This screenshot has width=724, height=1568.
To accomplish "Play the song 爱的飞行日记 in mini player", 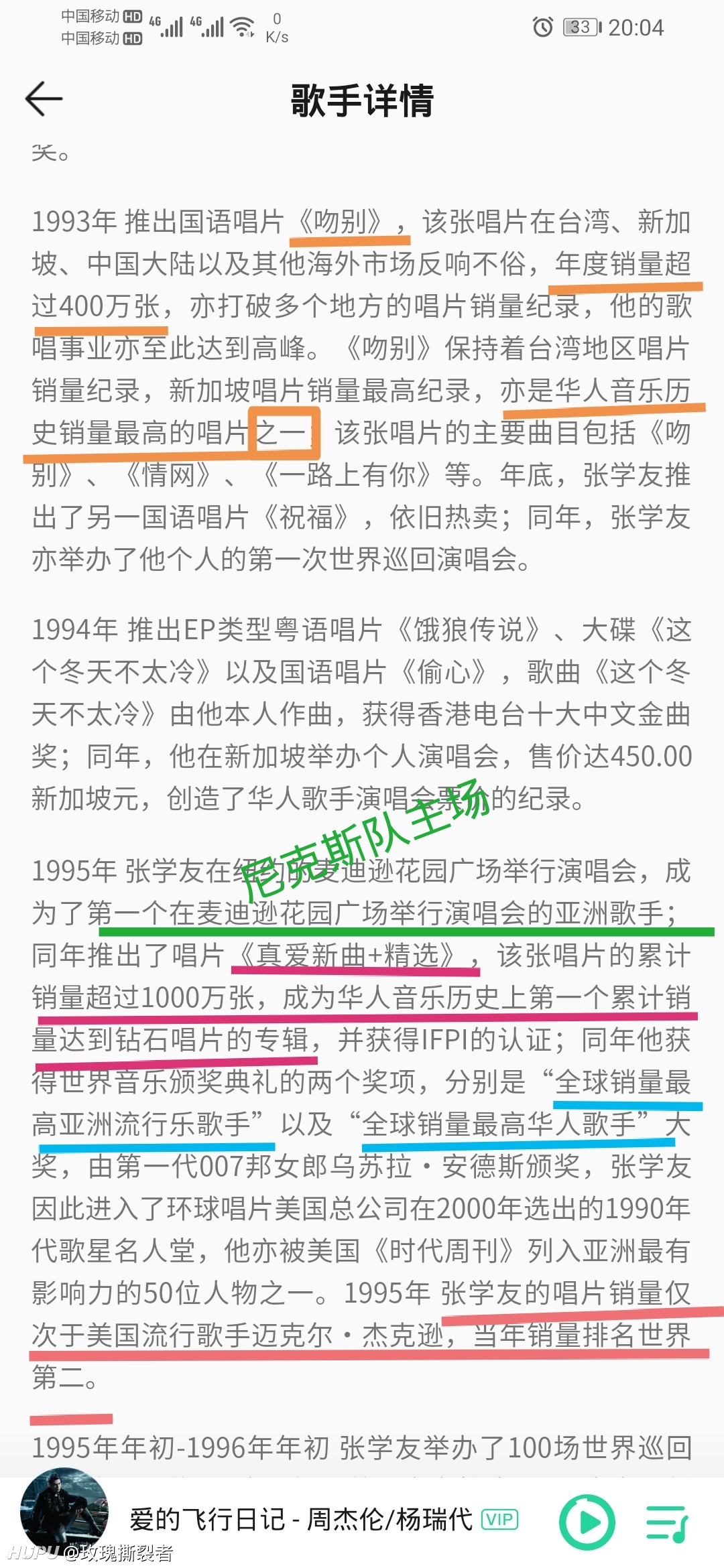I will point(587,1522).
